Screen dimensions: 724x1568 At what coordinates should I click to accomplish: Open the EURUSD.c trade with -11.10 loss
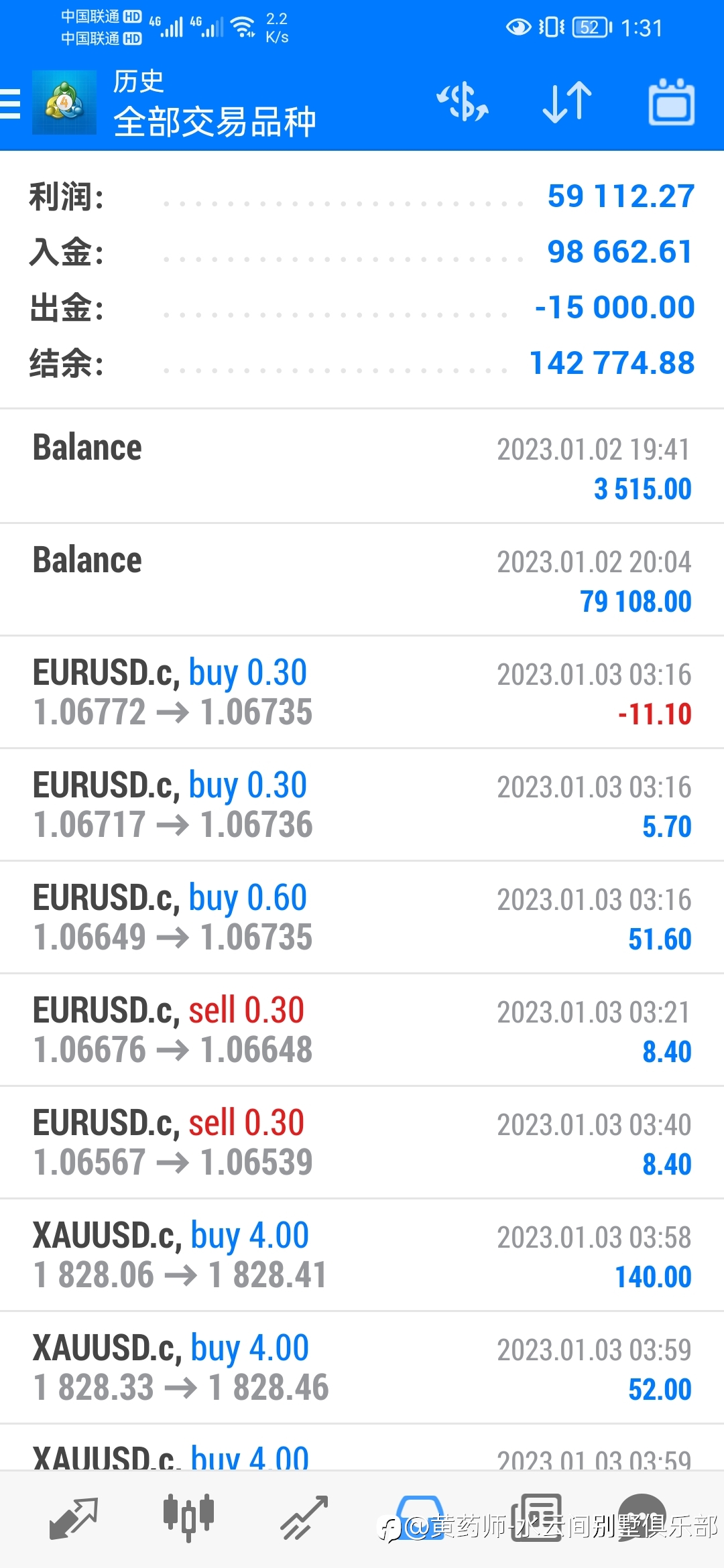(x=362, y=692)
